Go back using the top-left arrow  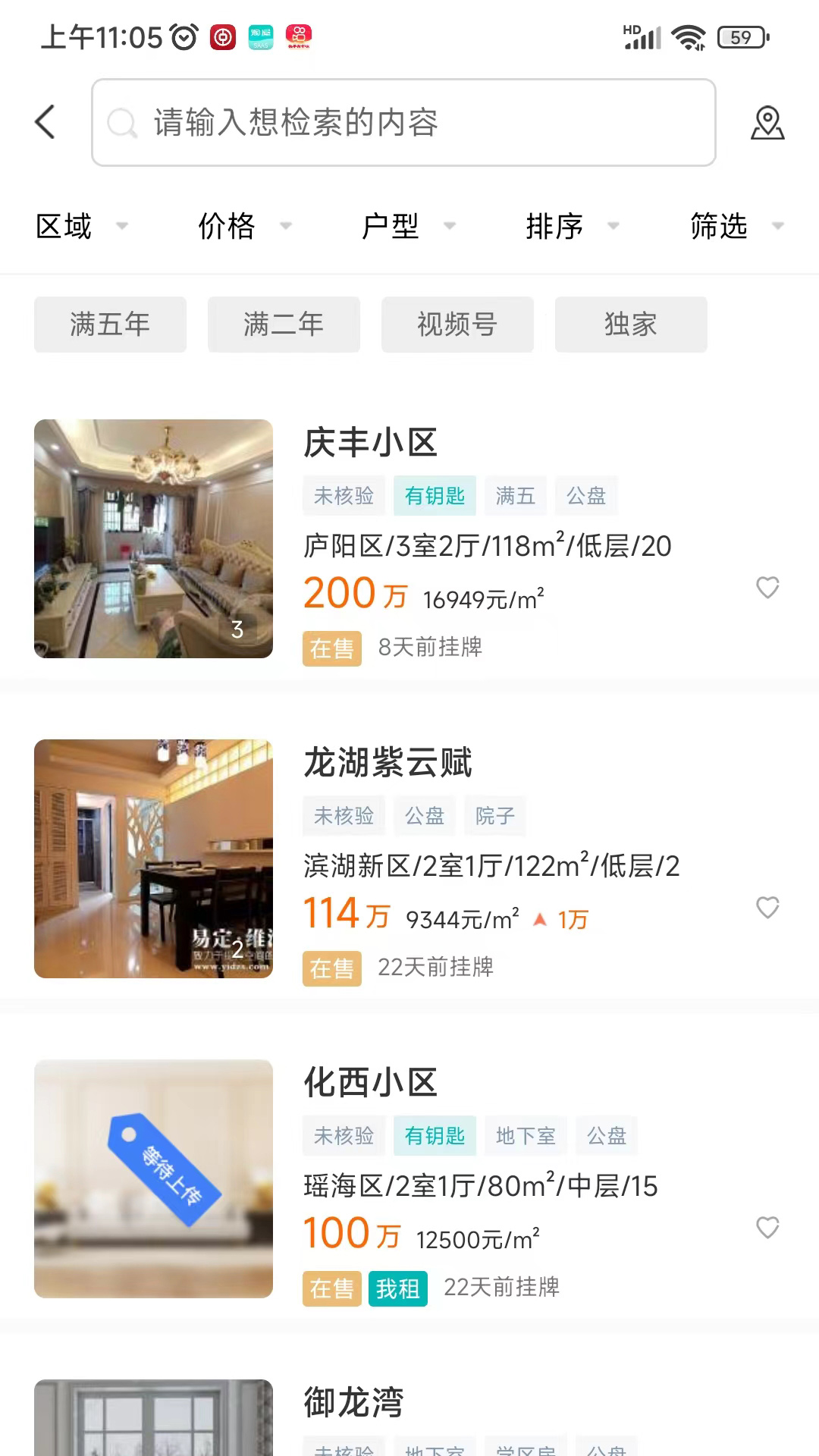pos(45,122)
